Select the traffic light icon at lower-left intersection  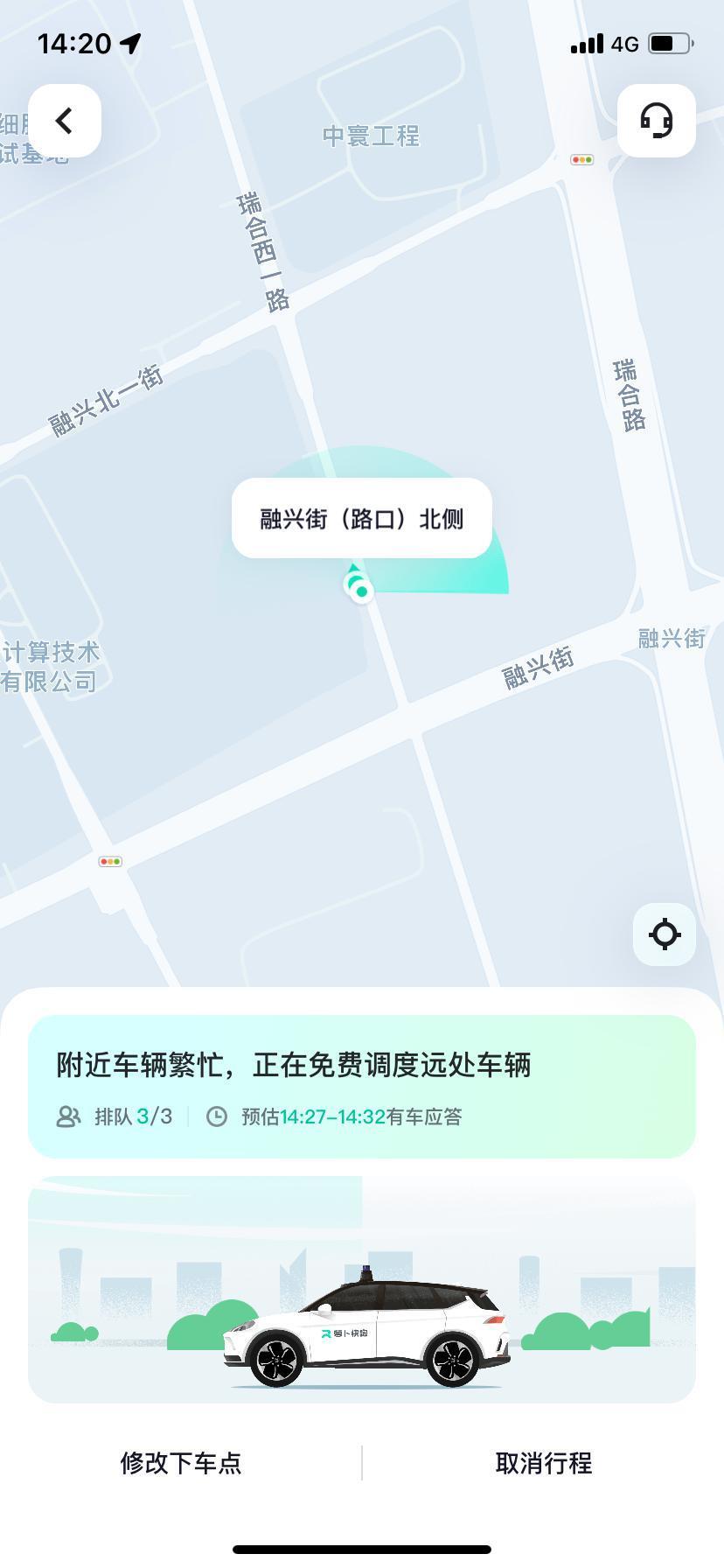pos(109,861)
